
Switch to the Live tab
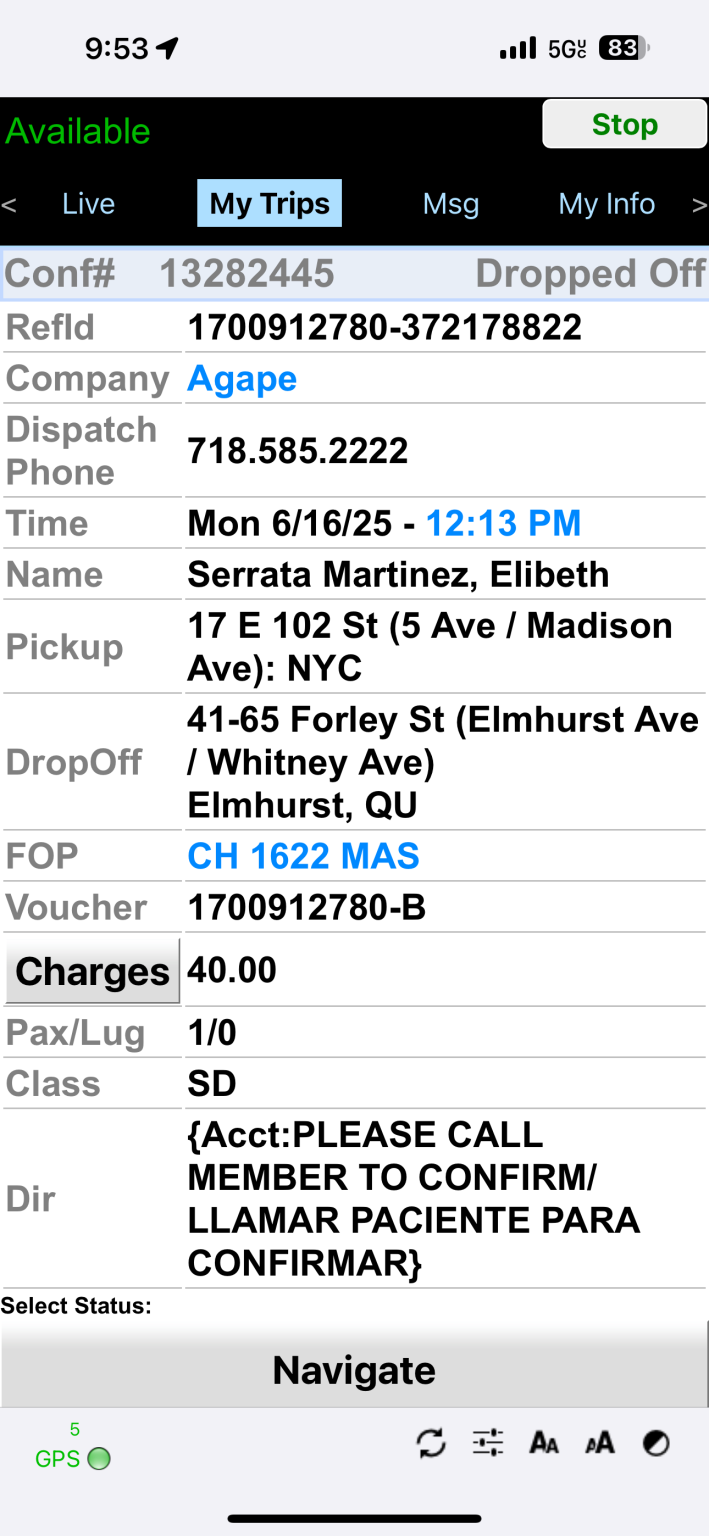[88, 204]
